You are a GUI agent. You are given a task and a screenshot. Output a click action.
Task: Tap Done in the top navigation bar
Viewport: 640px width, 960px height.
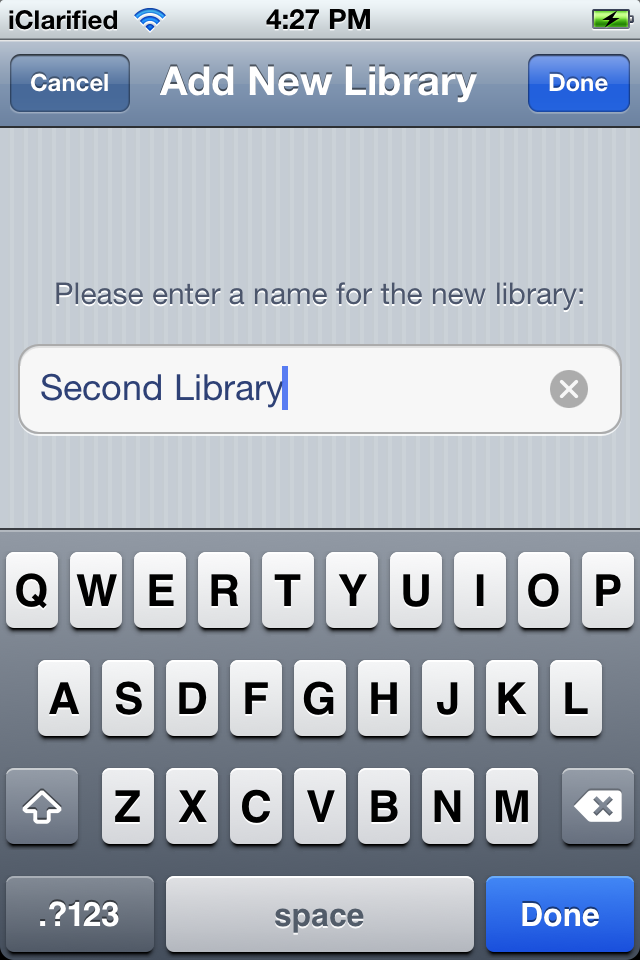click(578, 83)
